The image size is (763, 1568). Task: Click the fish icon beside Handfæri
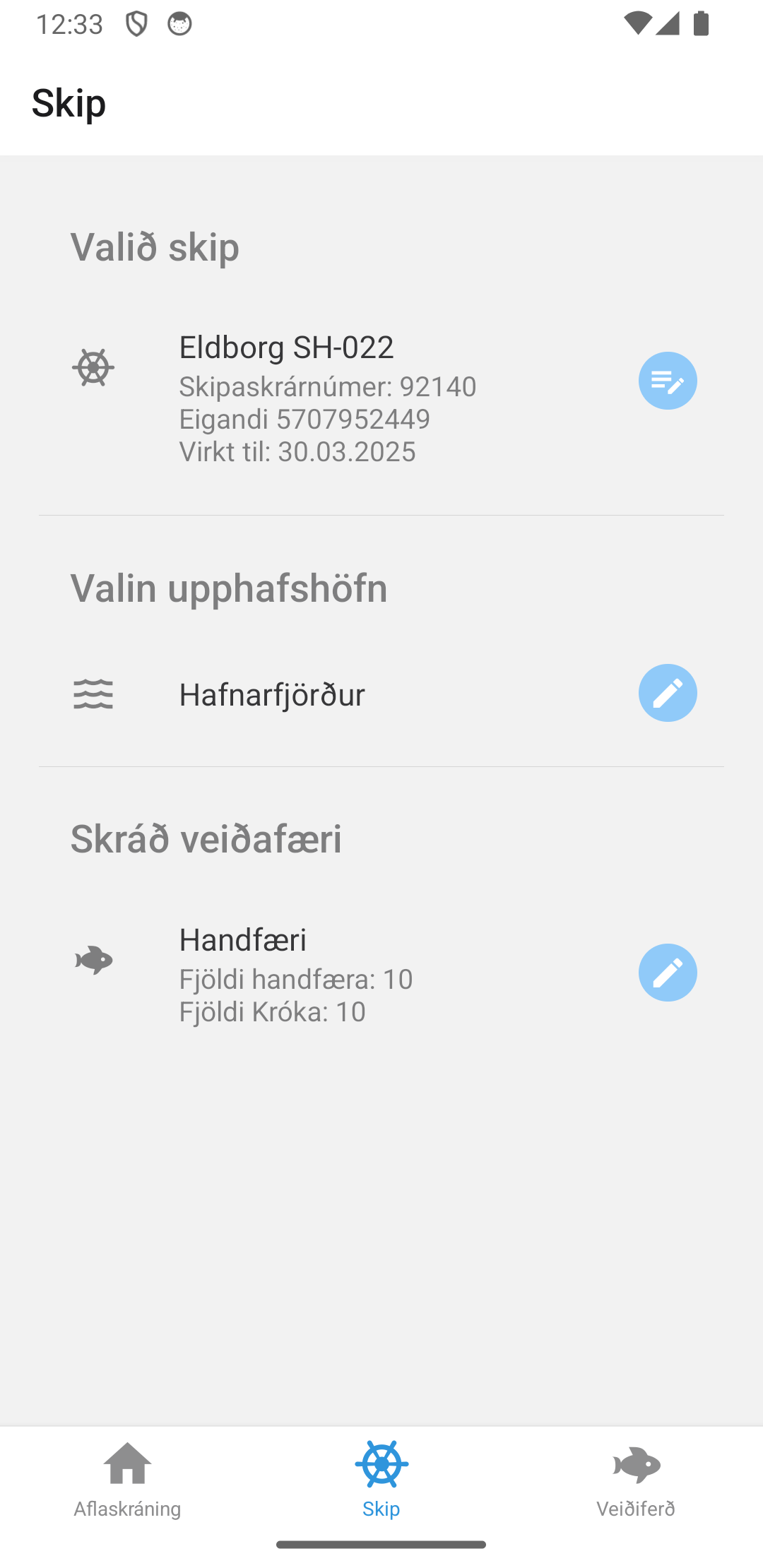93,959
